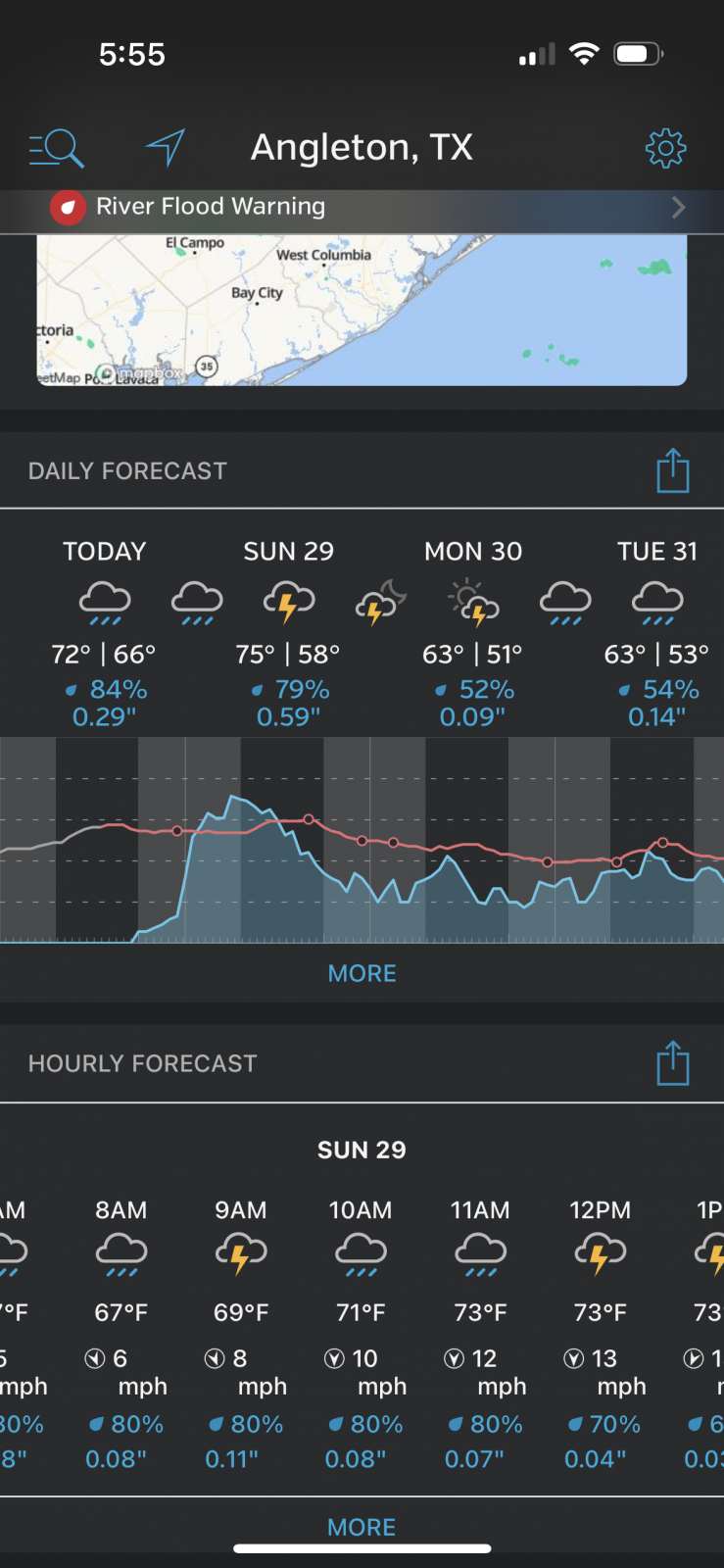
Task: Select the MON 30 forecast day
Action: (x=473, y=633)
